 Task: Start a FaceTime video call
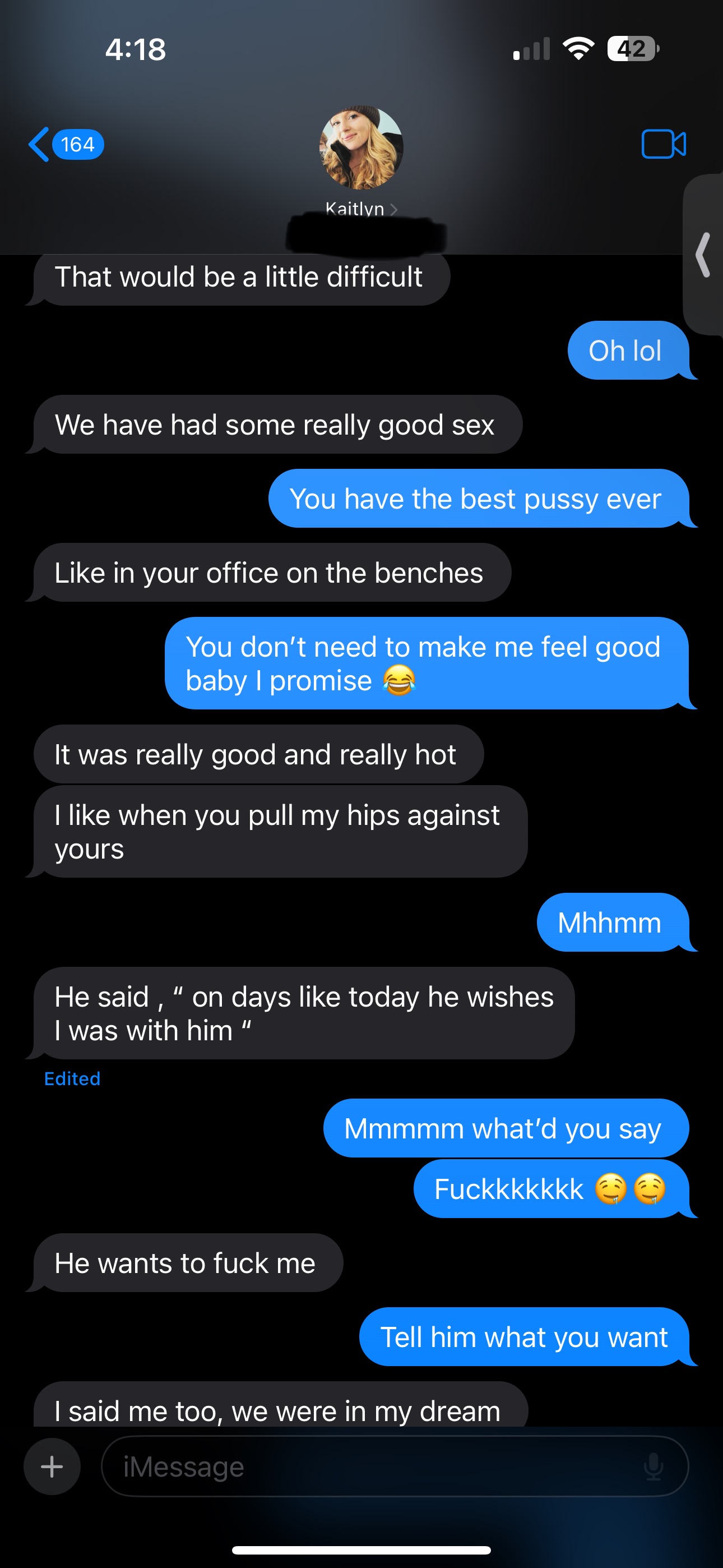pos(664,144)
